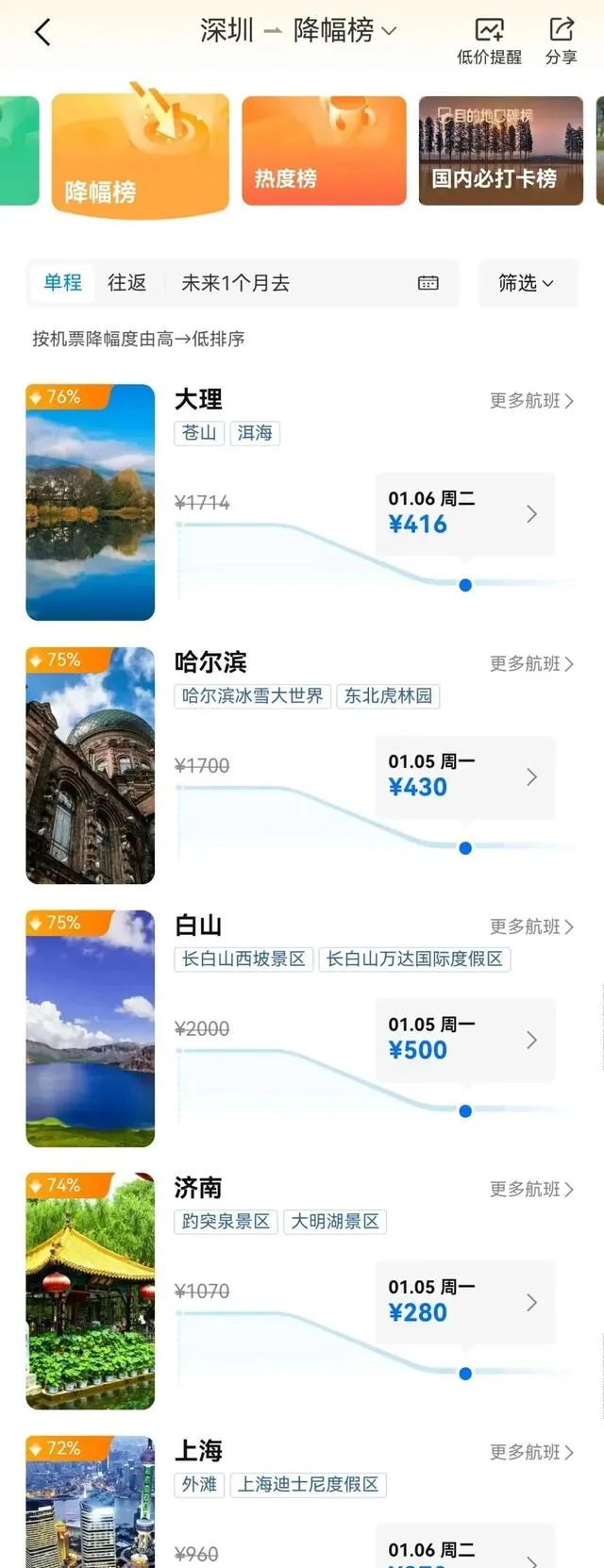View 更多航班 for 哈尔滨
604x1568 pixels.
(x=531, y=664)
